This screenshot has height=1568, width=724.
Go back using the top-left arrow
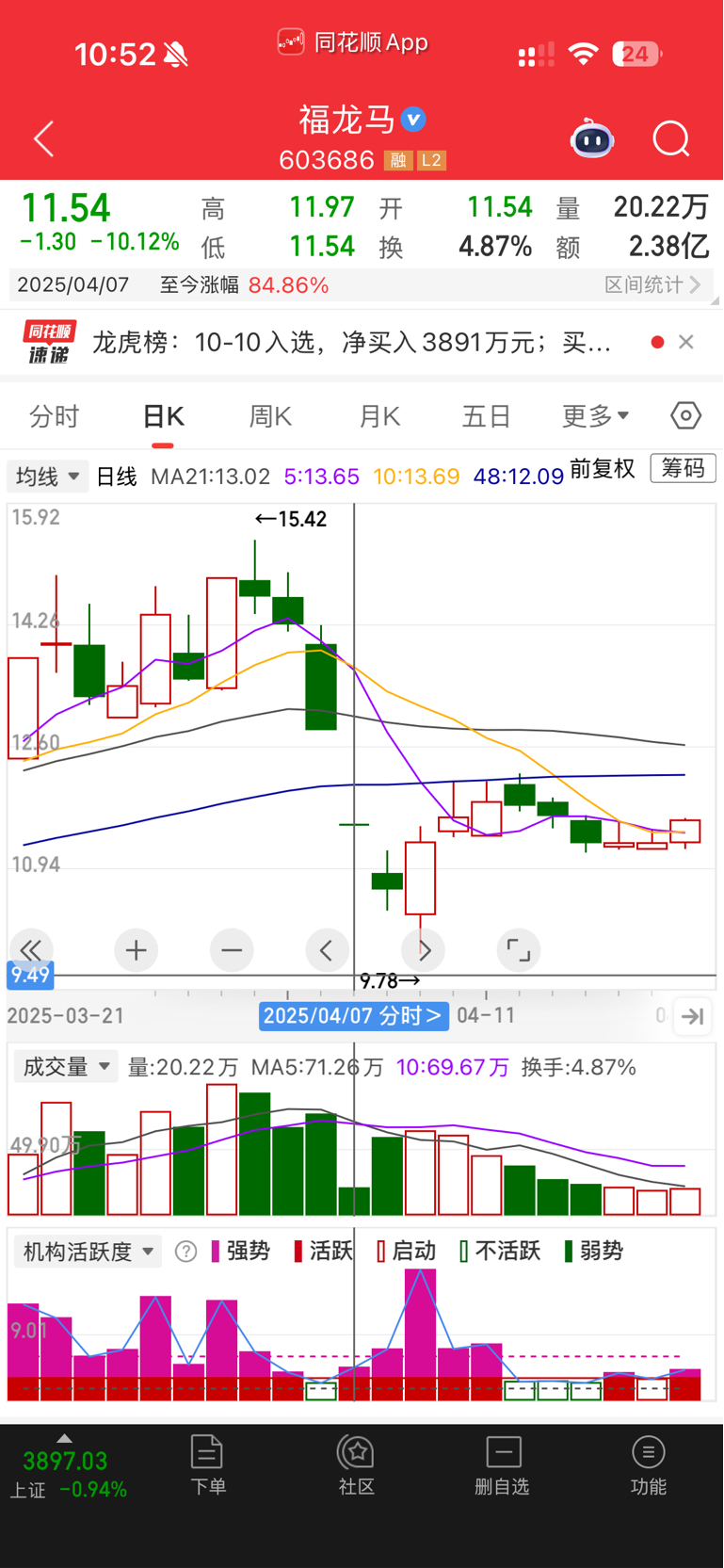[43, 139]
